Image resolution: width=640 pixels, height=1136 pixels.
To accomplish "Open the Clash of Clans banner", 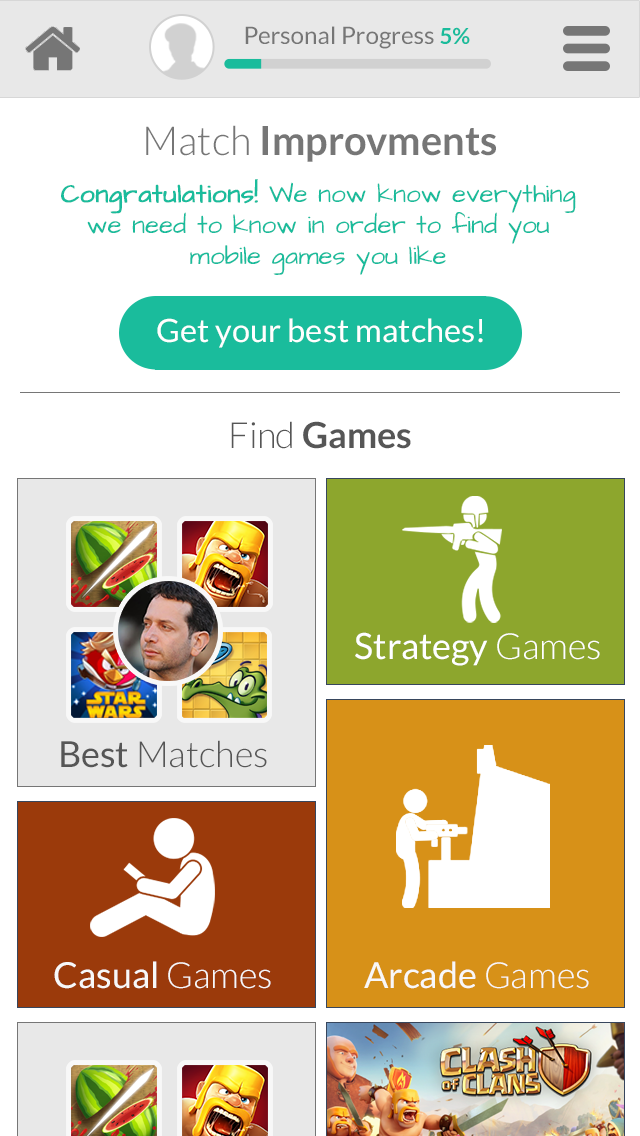I will (475, 1080).
